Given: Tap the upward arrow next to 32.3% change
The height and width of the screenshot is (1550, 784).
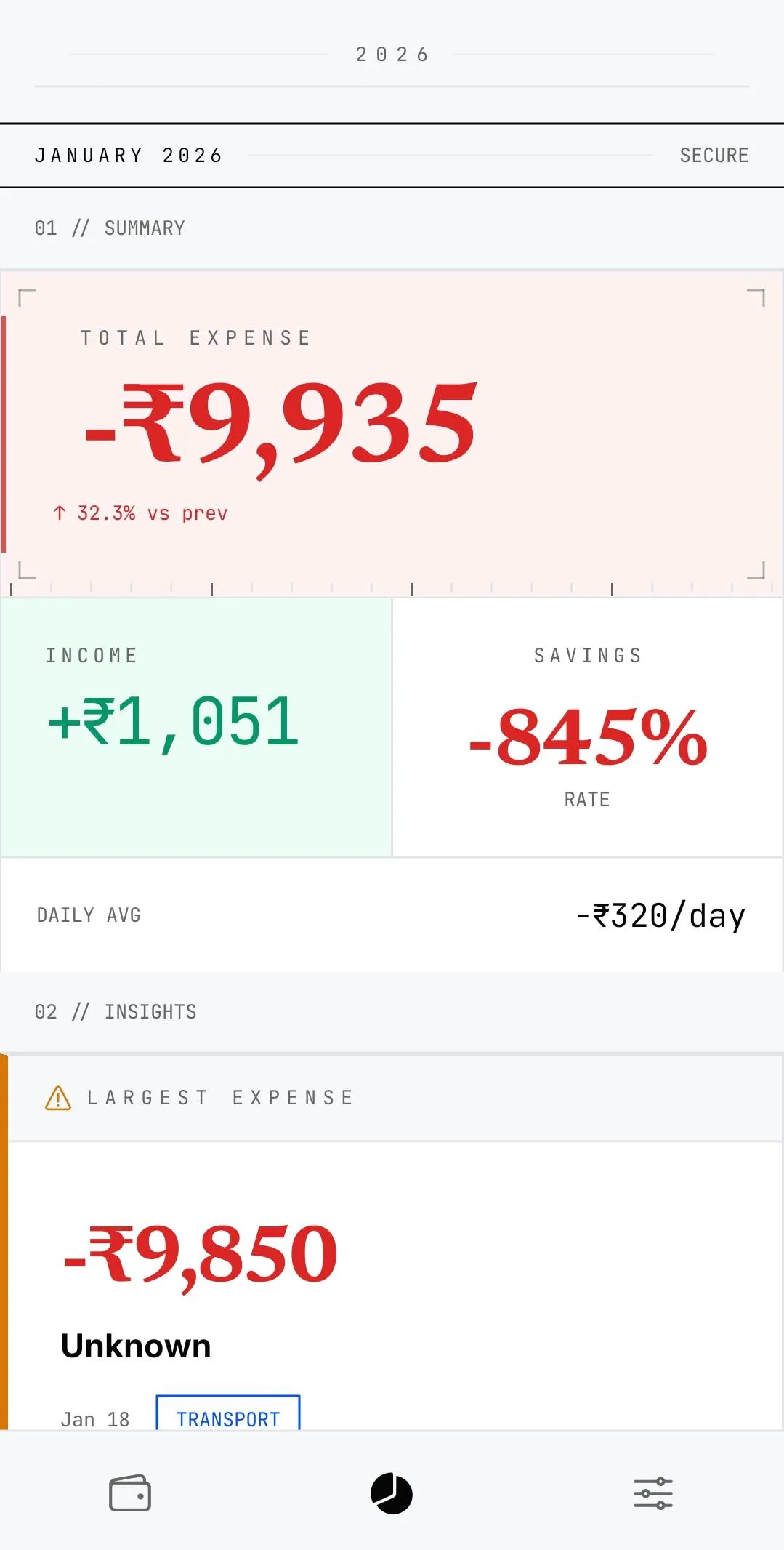Looking at the screenshot, I should point(61,513).
